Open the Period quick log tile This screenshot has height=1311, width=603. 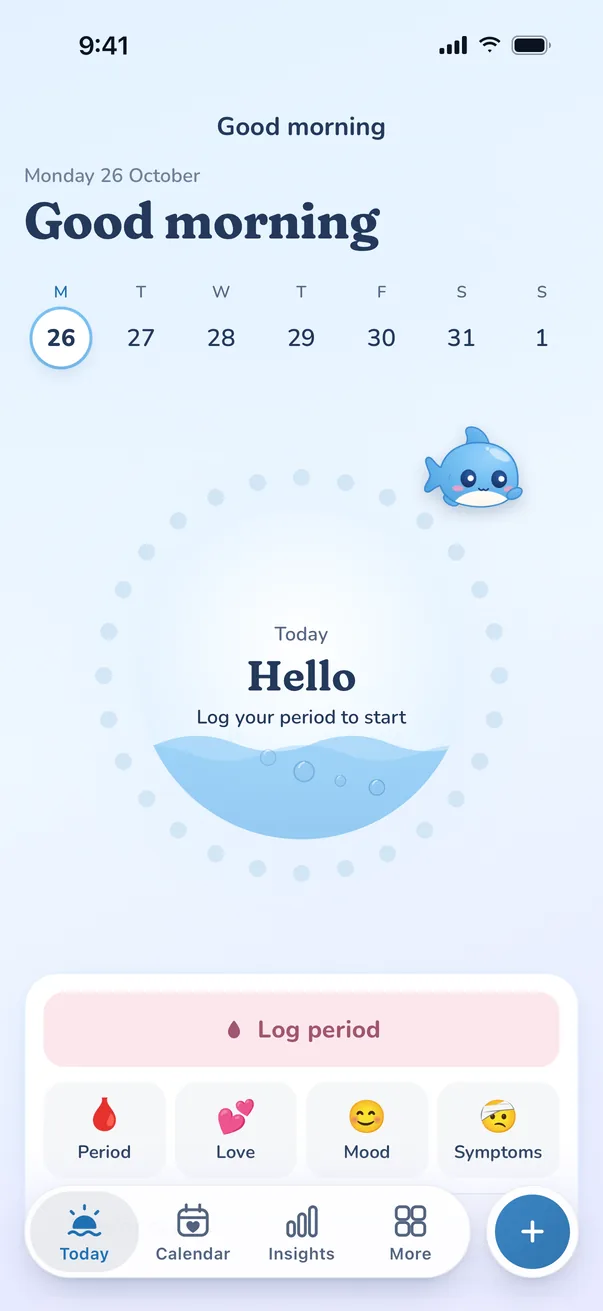(105, 1128)
